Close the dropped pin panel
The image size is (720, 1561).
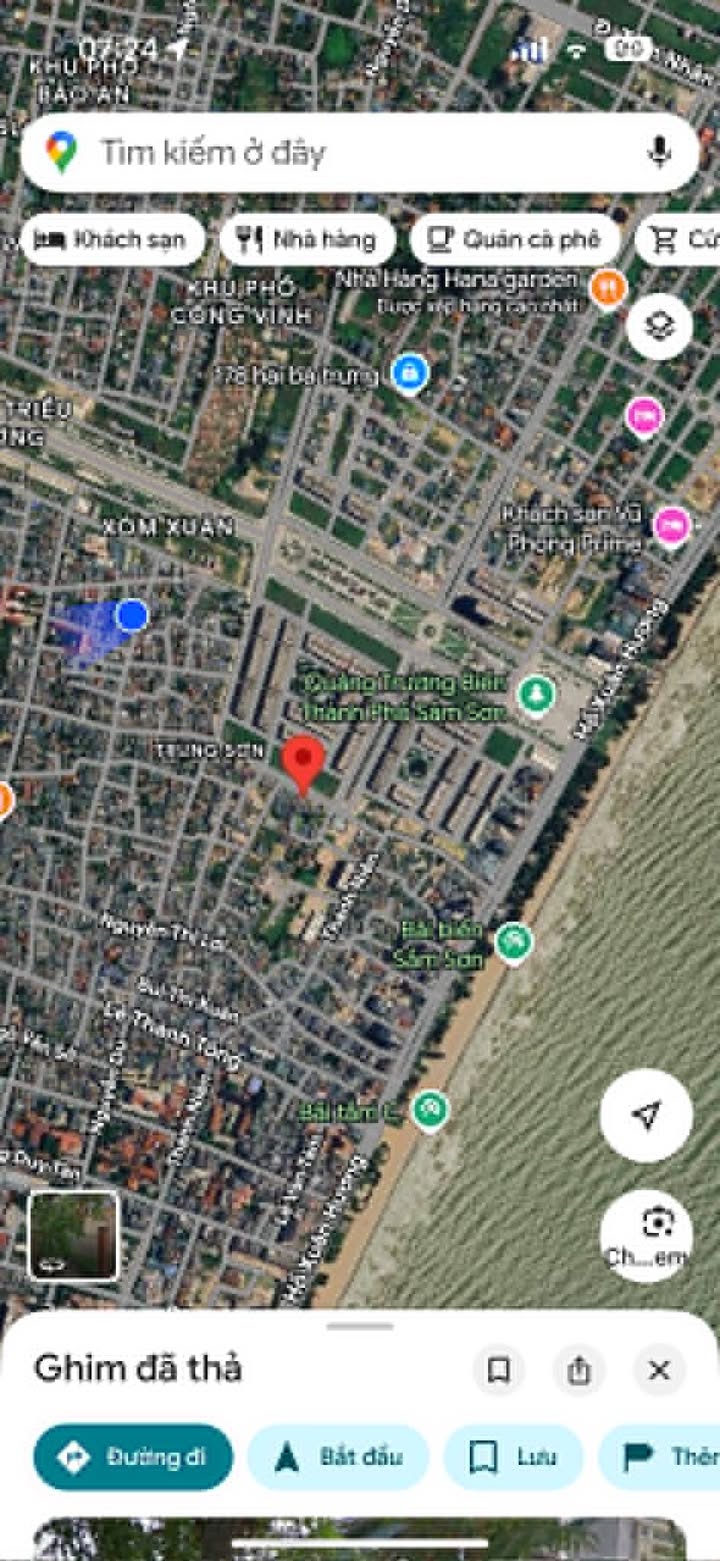[659, 1370]
